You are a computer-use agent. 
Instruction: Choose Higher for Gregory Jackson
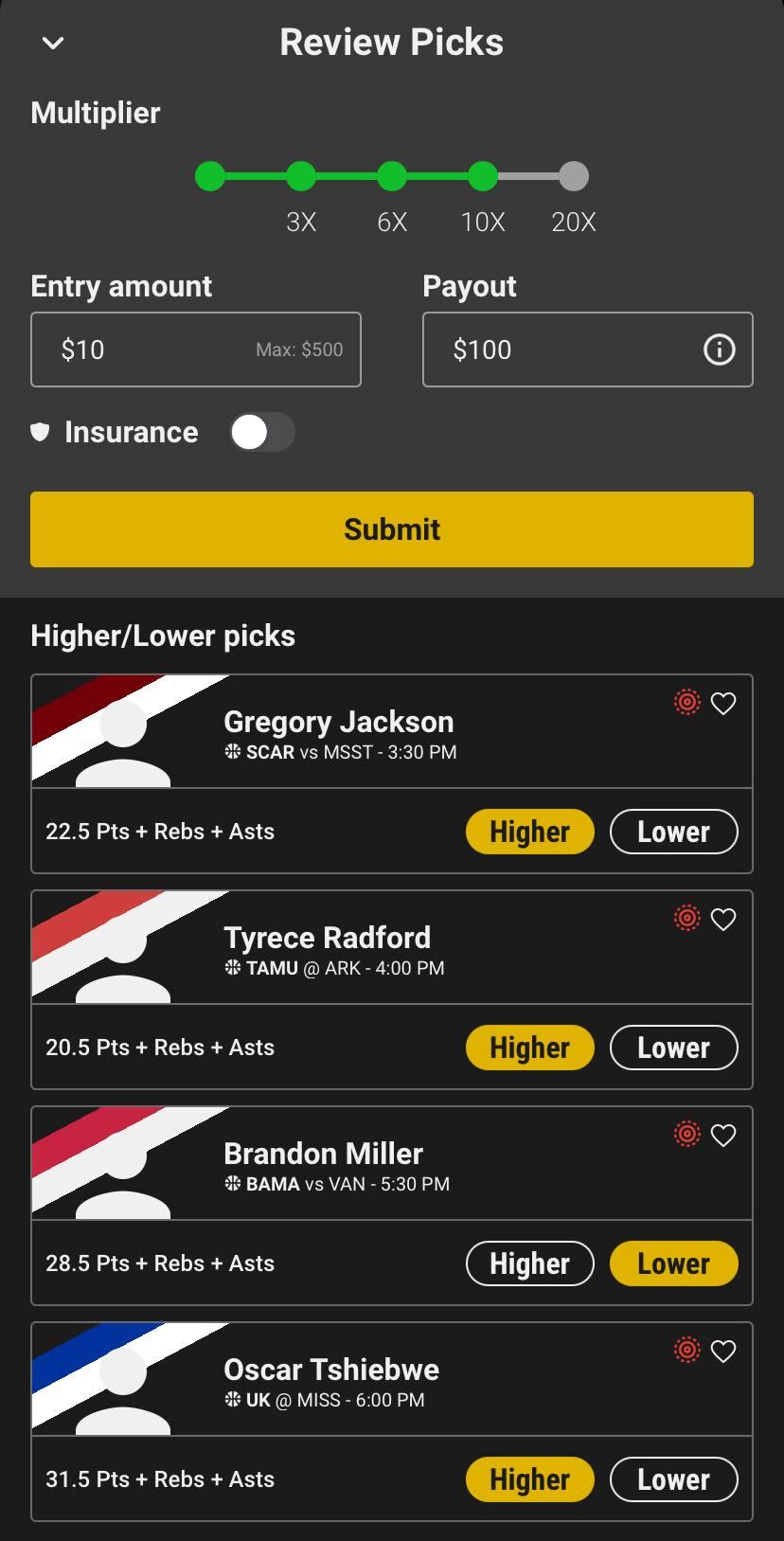coord(529,832)
